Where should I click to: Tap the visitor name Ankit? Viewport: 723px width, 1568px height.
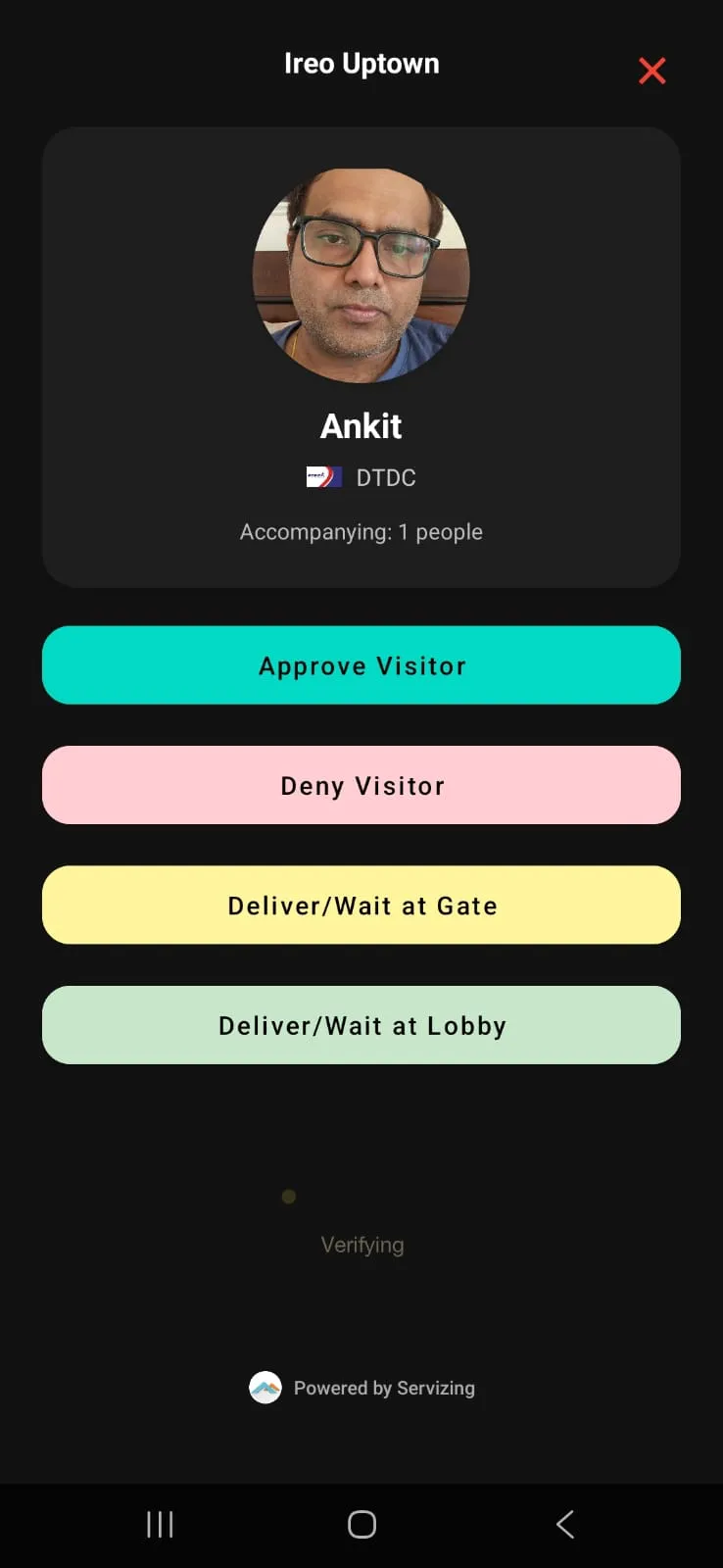point(361,425)
